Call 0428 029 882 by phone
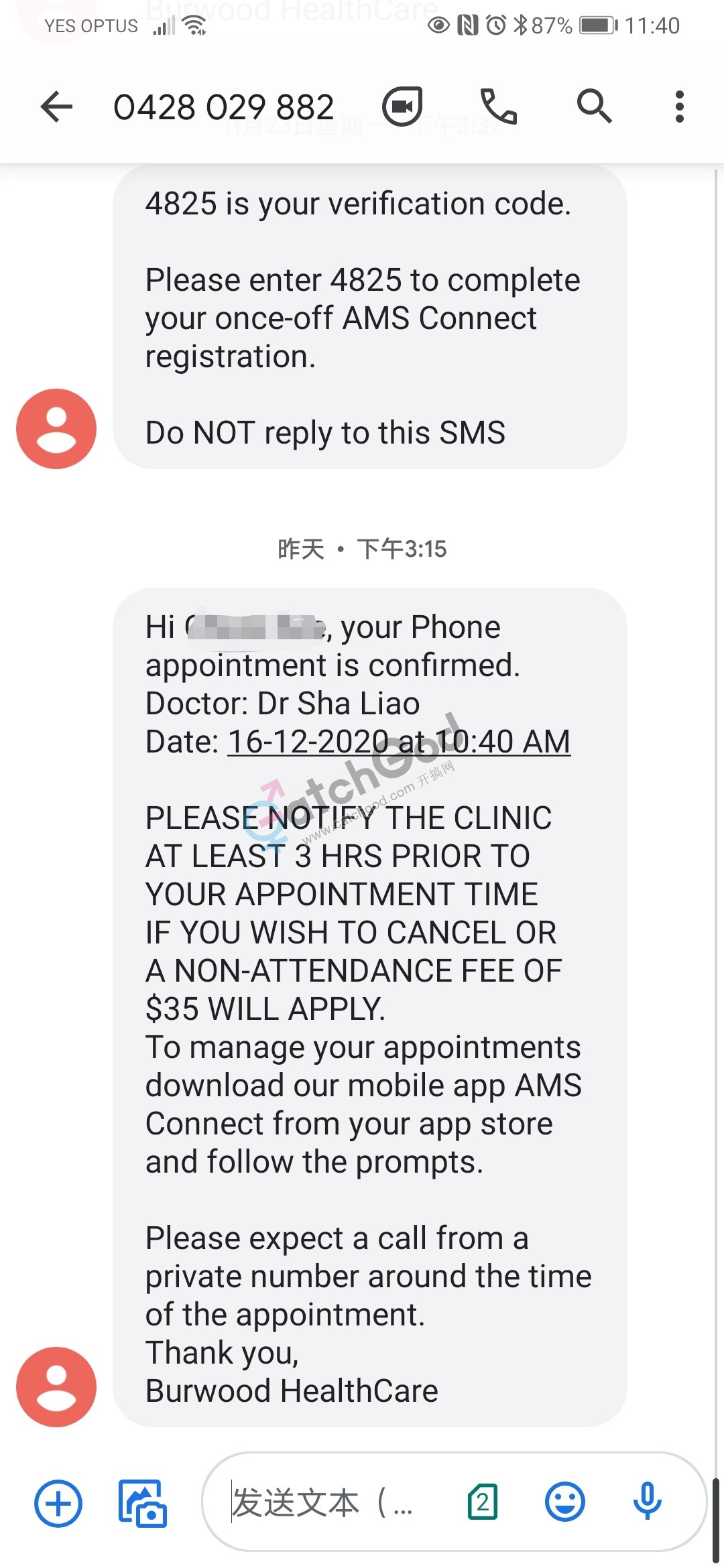Viewport: 724px width, 1568px height. pos(499,107)
